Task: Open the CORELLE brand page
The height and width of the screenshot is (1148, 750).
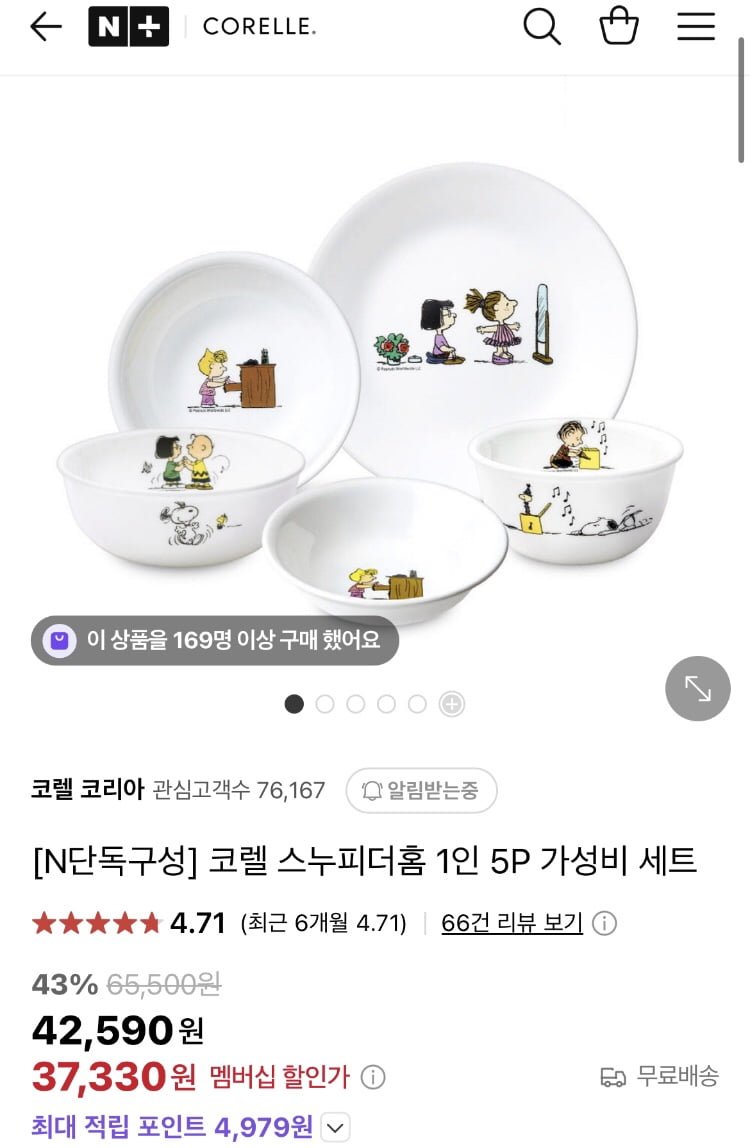Action: pyautogui.click(x=259, y=27)
